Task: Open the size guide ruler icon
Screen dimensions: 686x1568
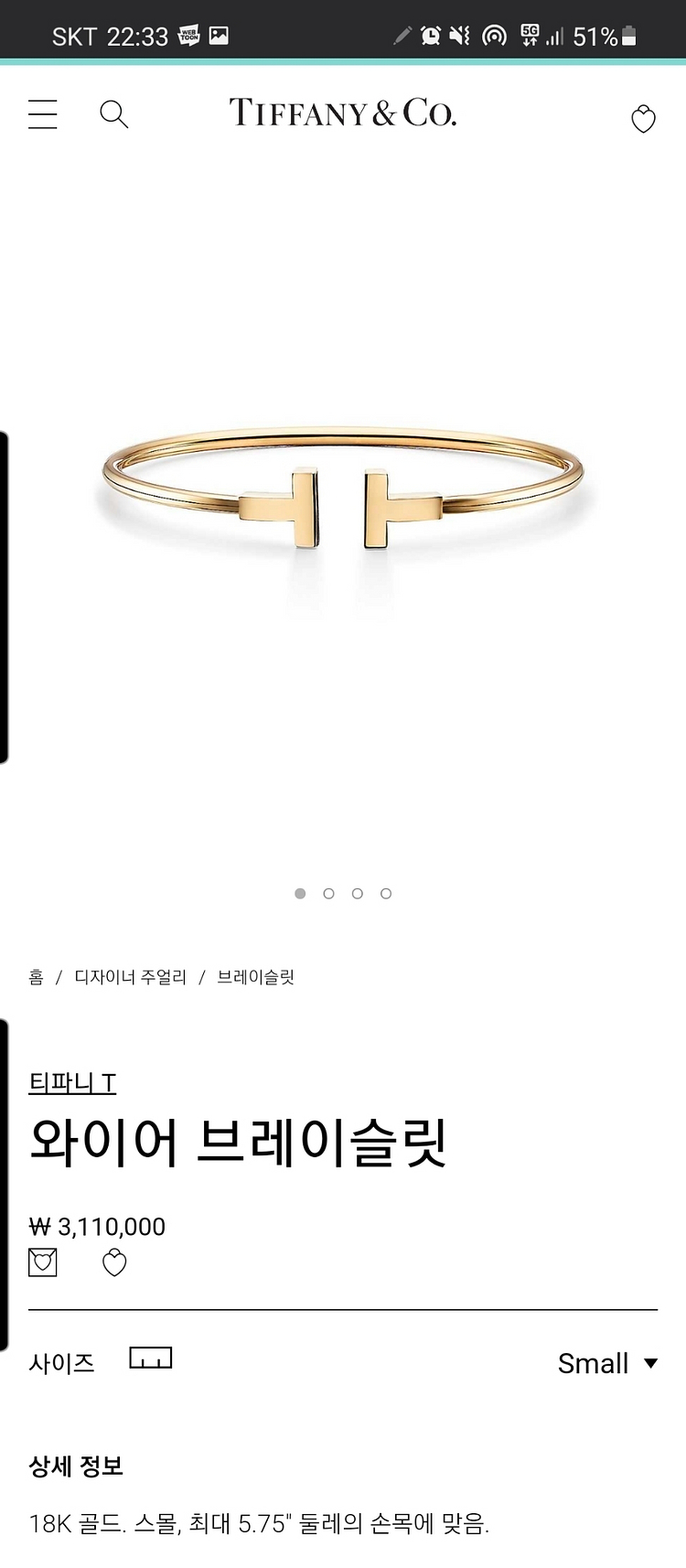Action: tap(150, 1359)
